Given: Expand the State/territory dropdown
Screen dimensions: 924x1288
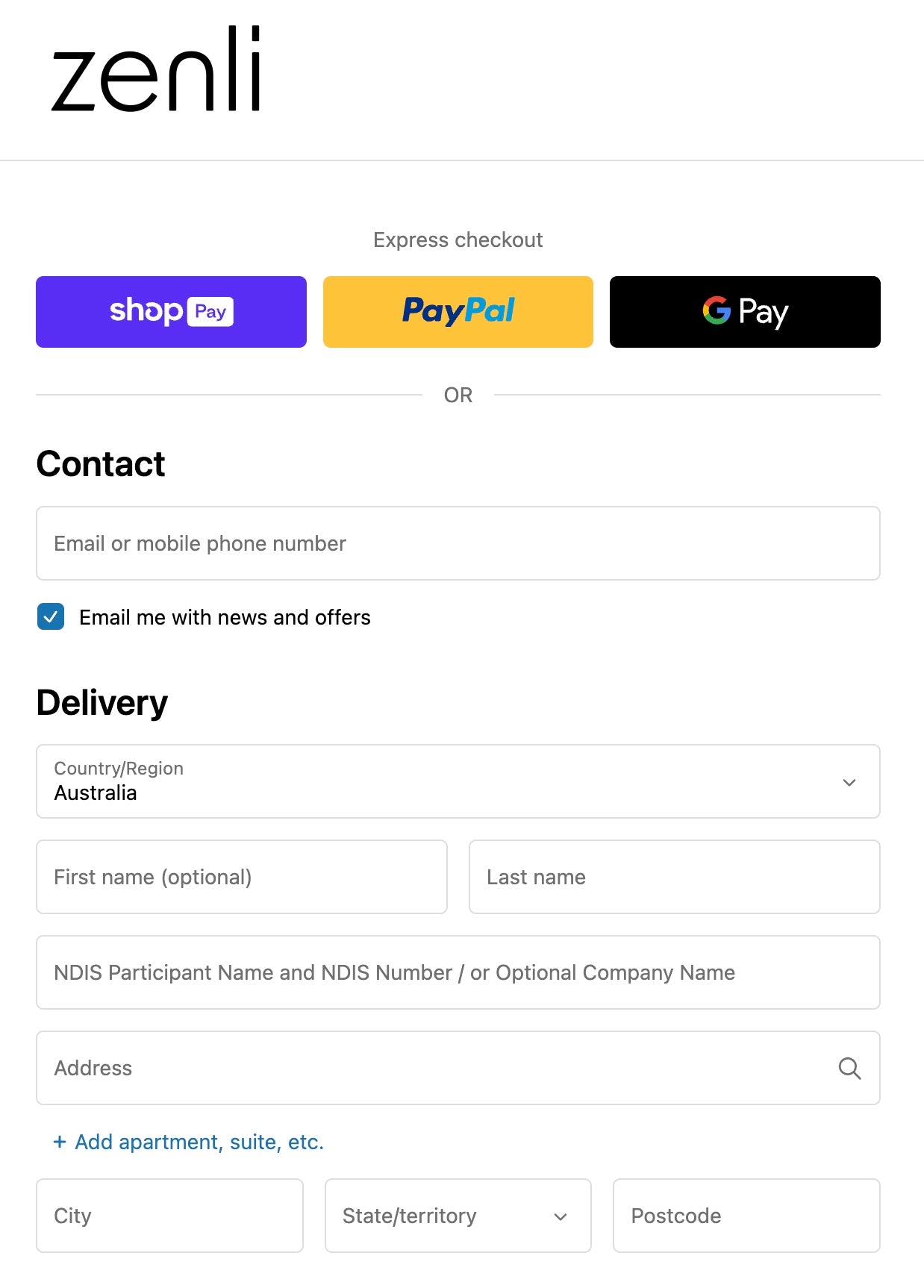Looking at the screenshot, I should click(x=458, y=1216).
